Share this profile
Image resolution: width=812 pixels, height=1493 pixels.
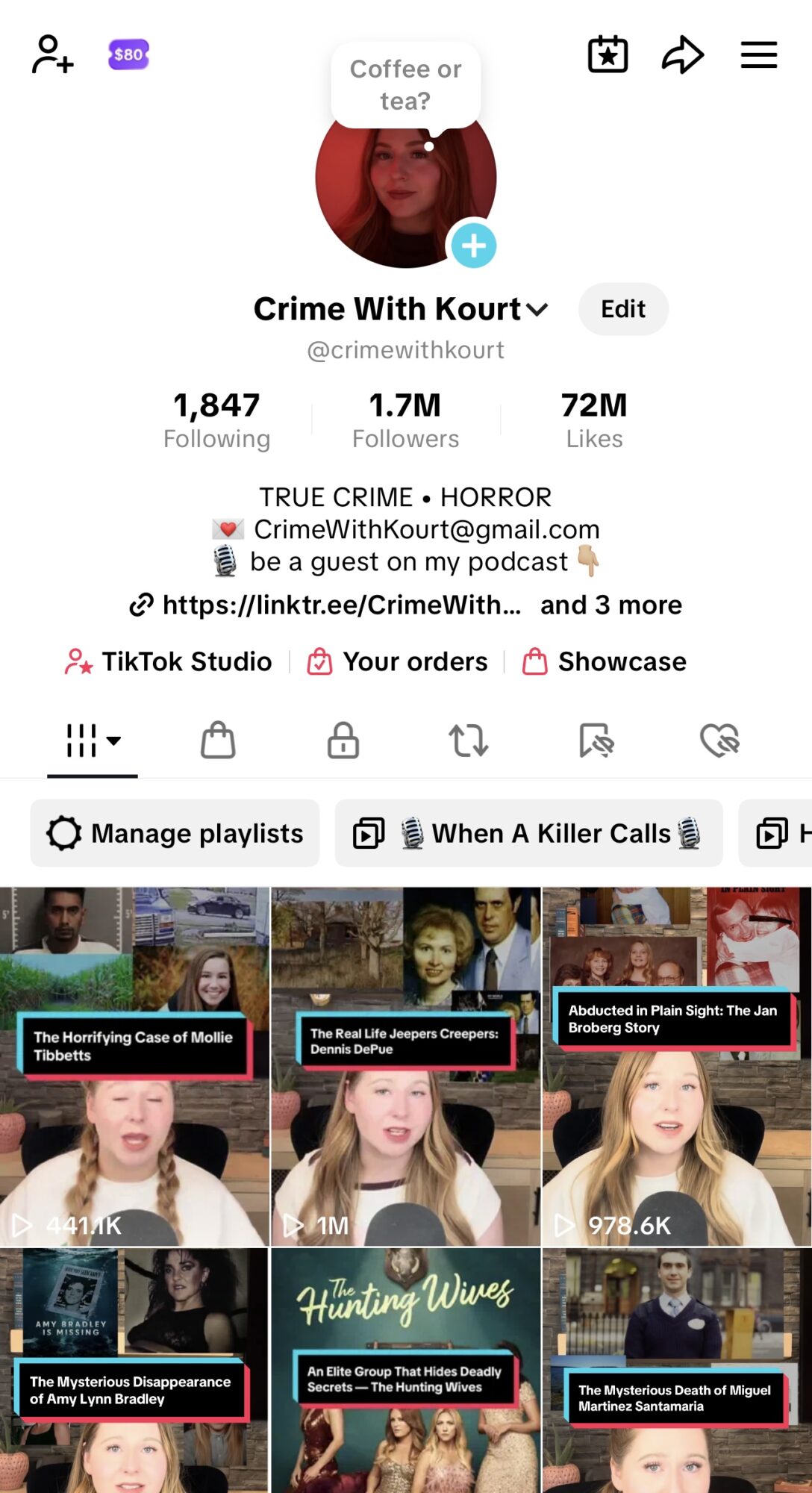point(682,54)
